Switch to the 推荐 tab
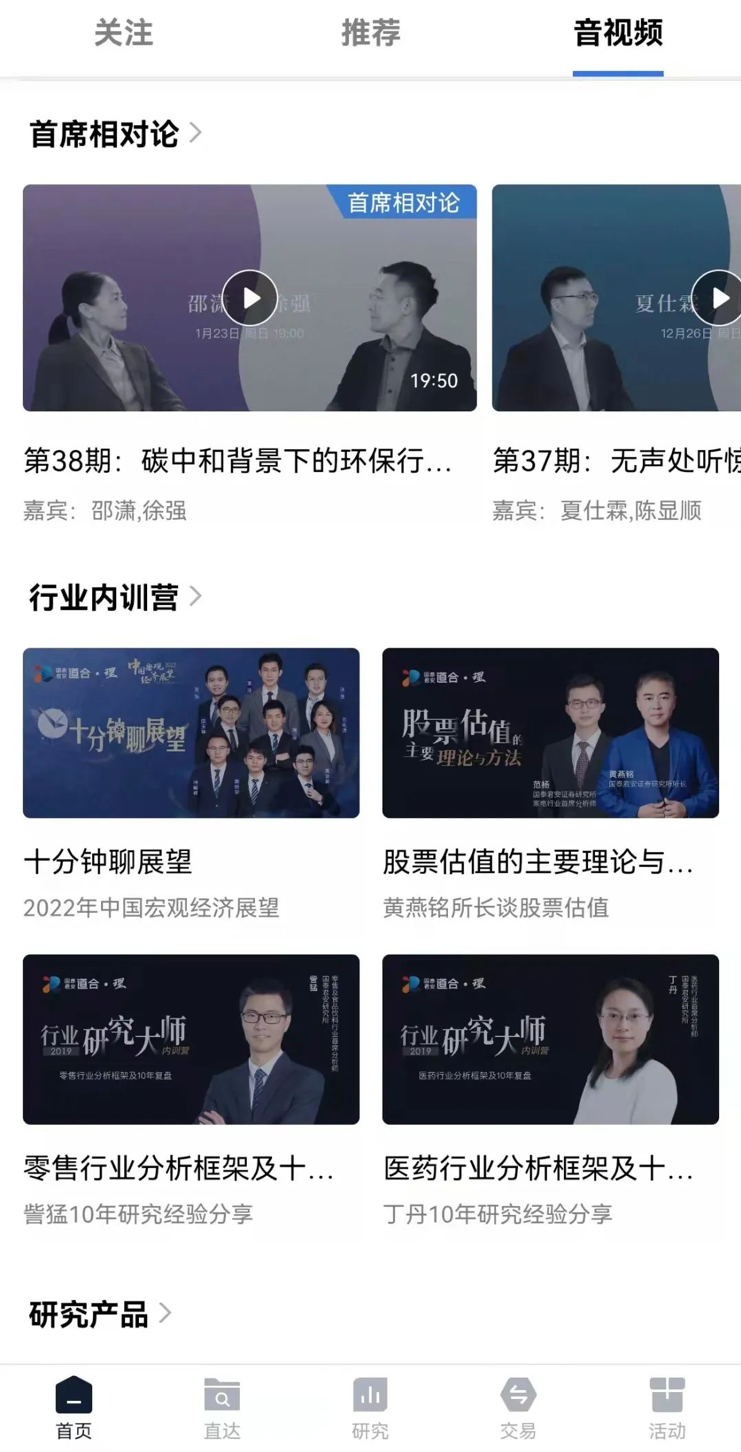Screen dimensions: 741x1452 [x=370, y=33]
